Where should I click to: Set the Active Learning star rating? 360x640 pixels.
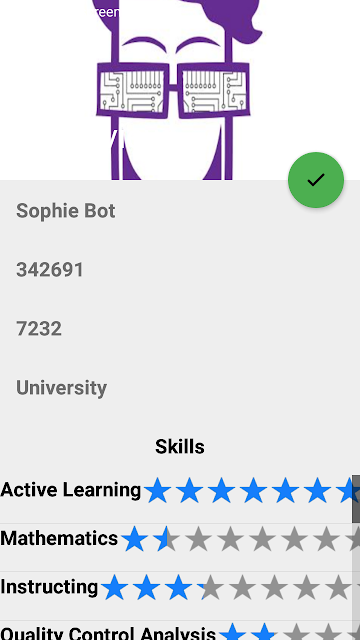[250, 491]
